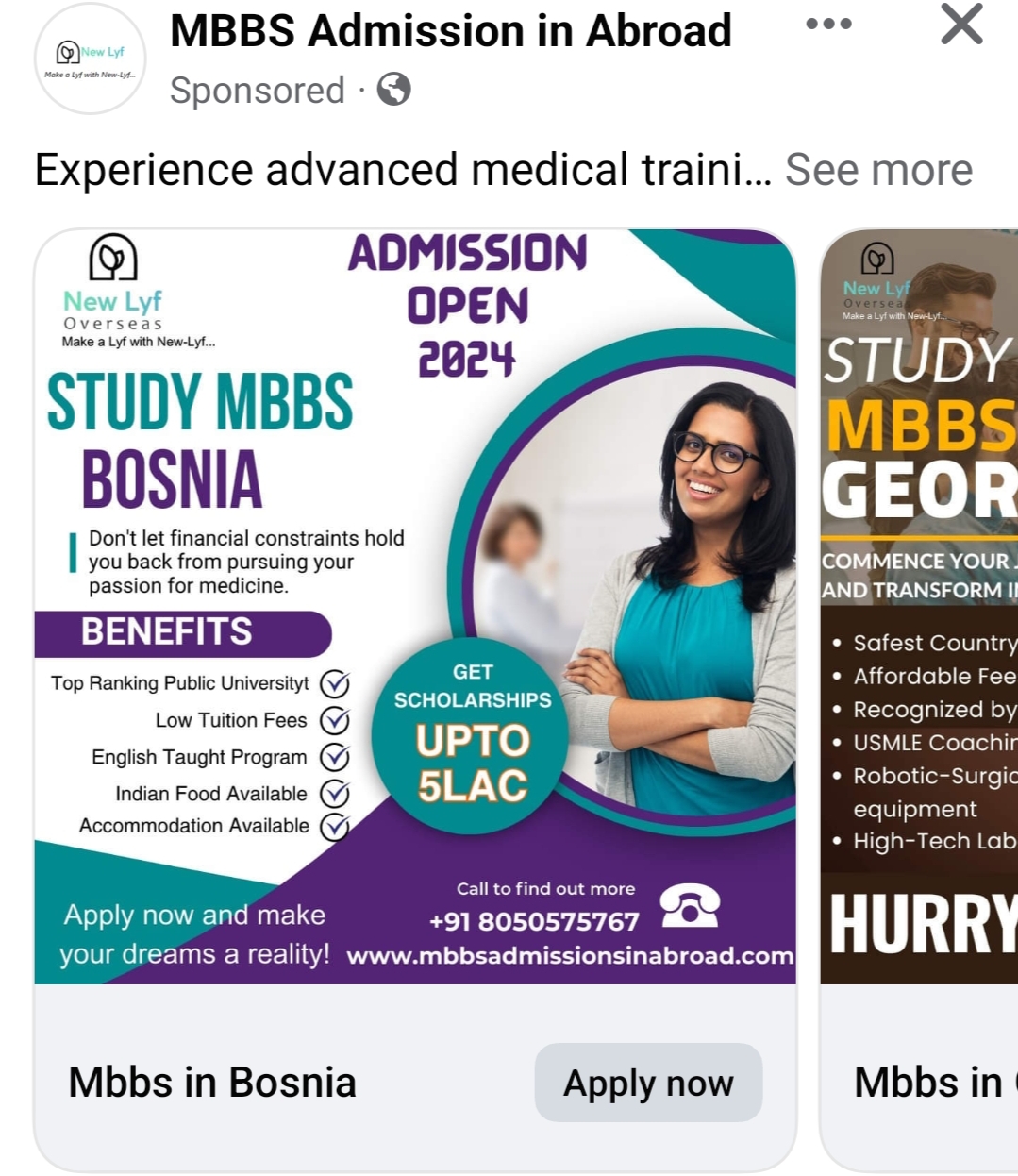Open MBBS Admission in Abroad page name
The image size is (1018, 1176).
450,31
